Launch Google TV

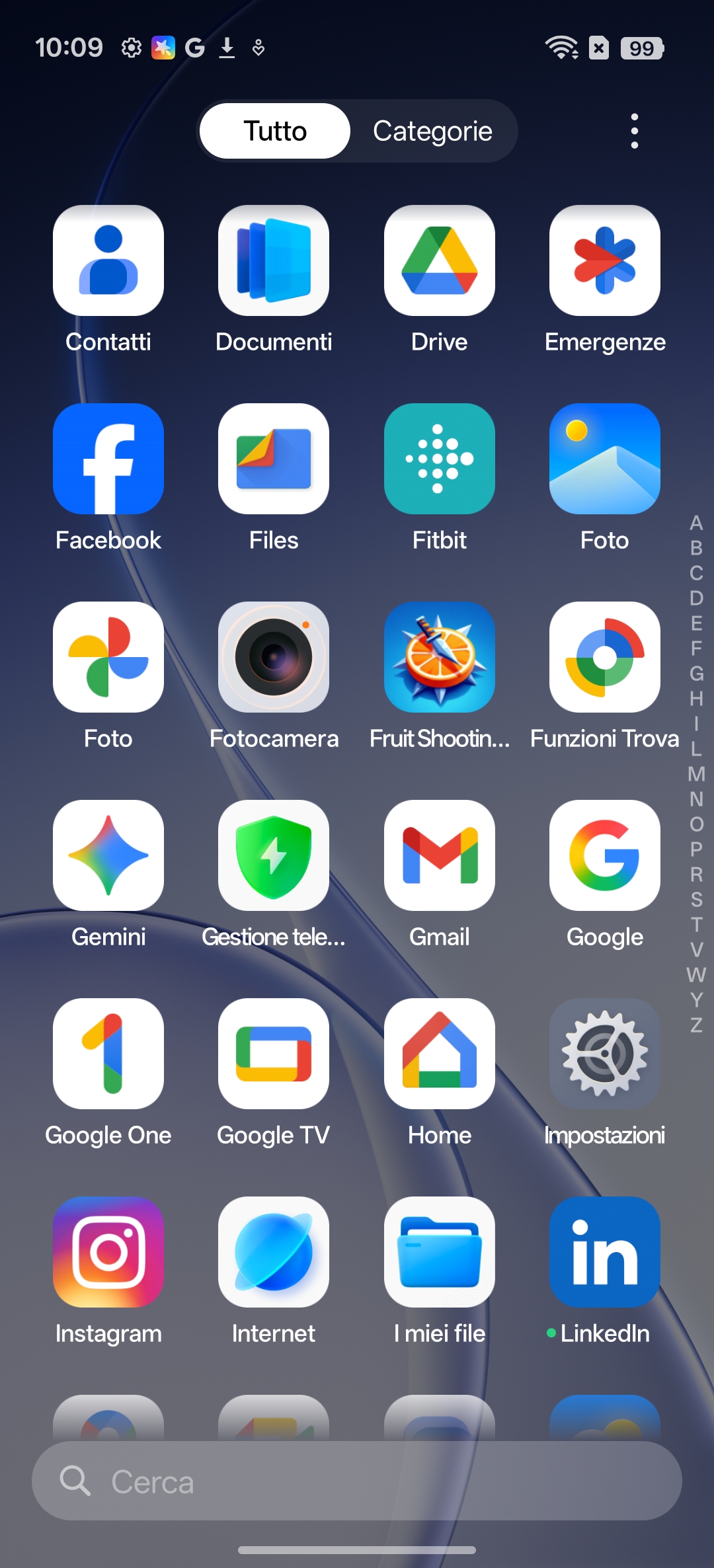[x=274, y=1054]
